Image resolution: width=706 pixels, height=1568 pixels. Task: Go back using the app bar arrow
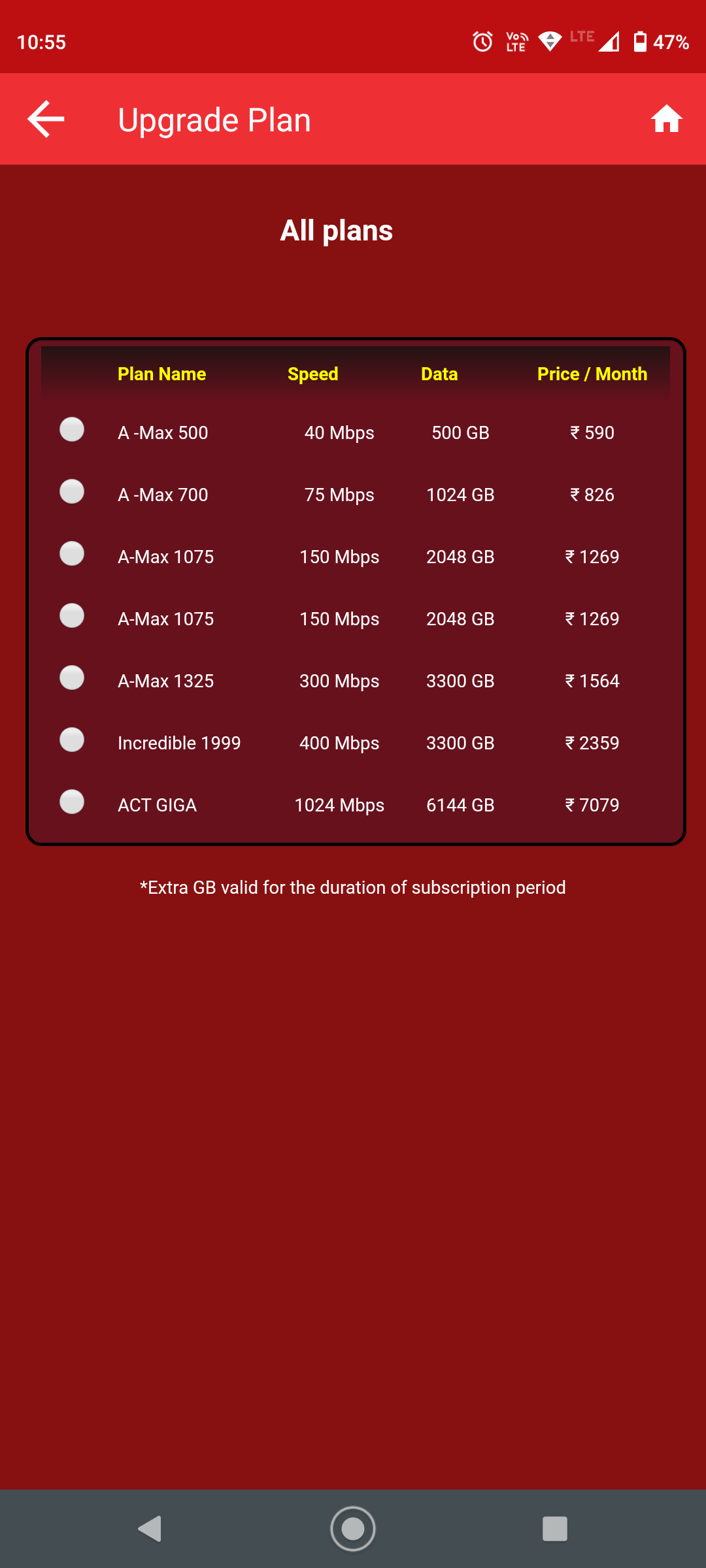pyautogui.click(x=46, y=119)
